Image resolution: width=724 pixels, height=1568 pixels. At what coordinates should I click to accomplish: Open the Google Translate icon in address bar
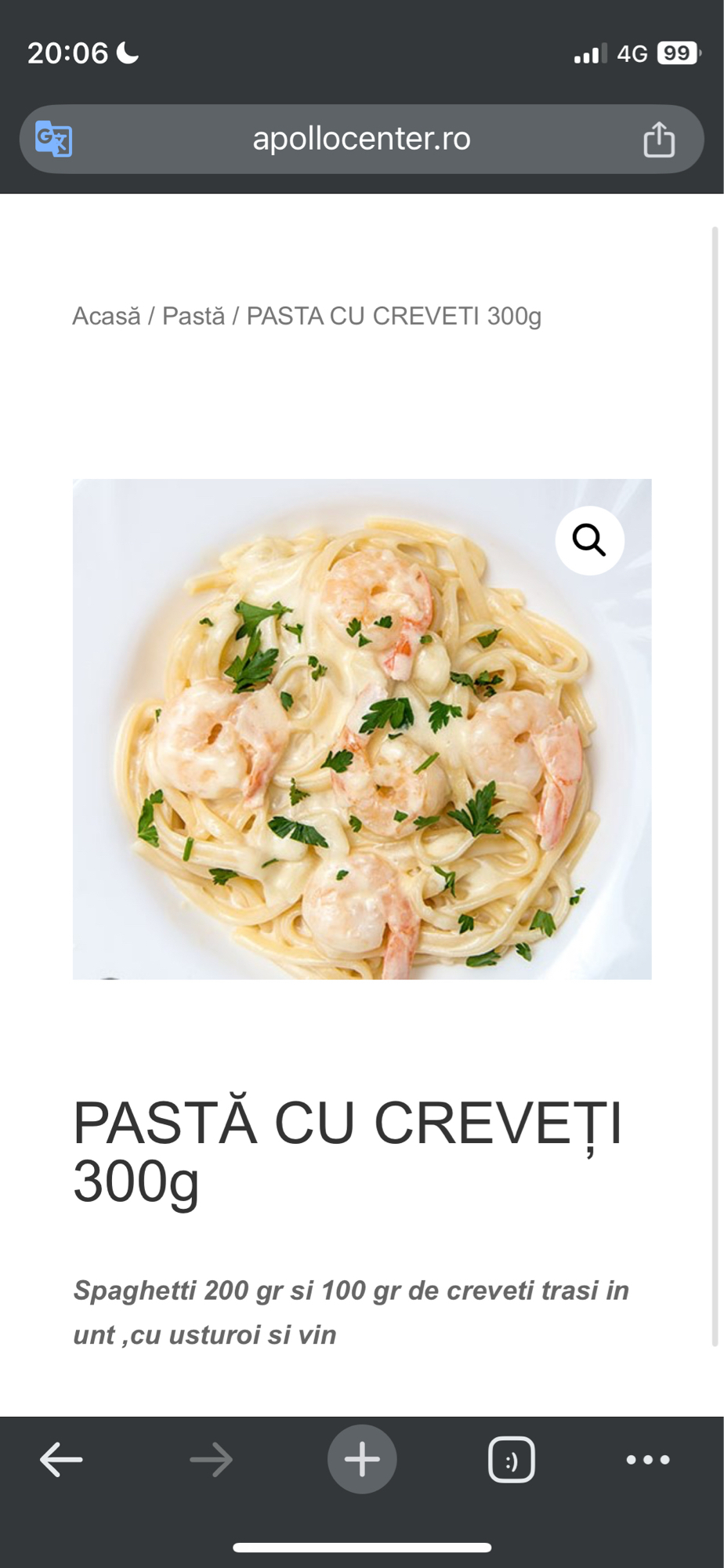click(52, 138)
